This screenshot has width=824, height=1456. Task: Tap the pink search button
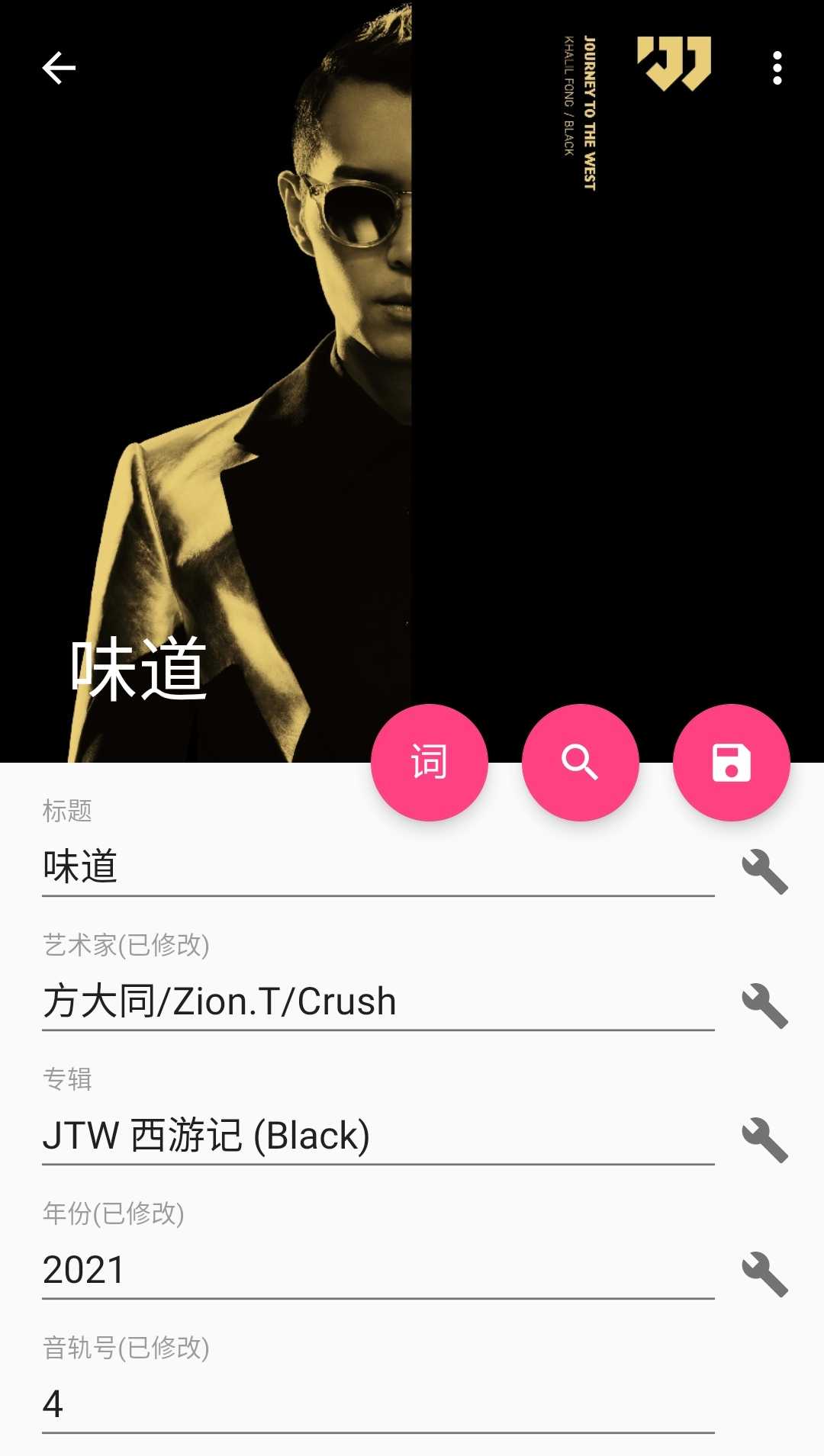coord(580,762)
